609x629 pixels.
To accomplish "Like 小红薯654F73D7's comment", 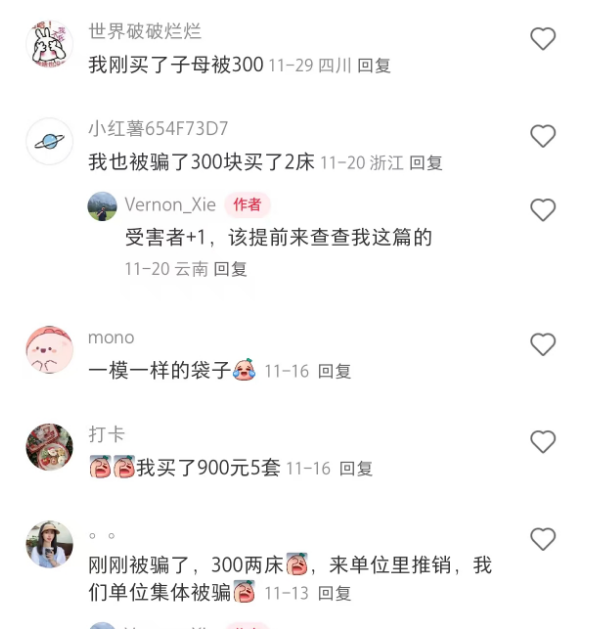I will coord(542,136).
